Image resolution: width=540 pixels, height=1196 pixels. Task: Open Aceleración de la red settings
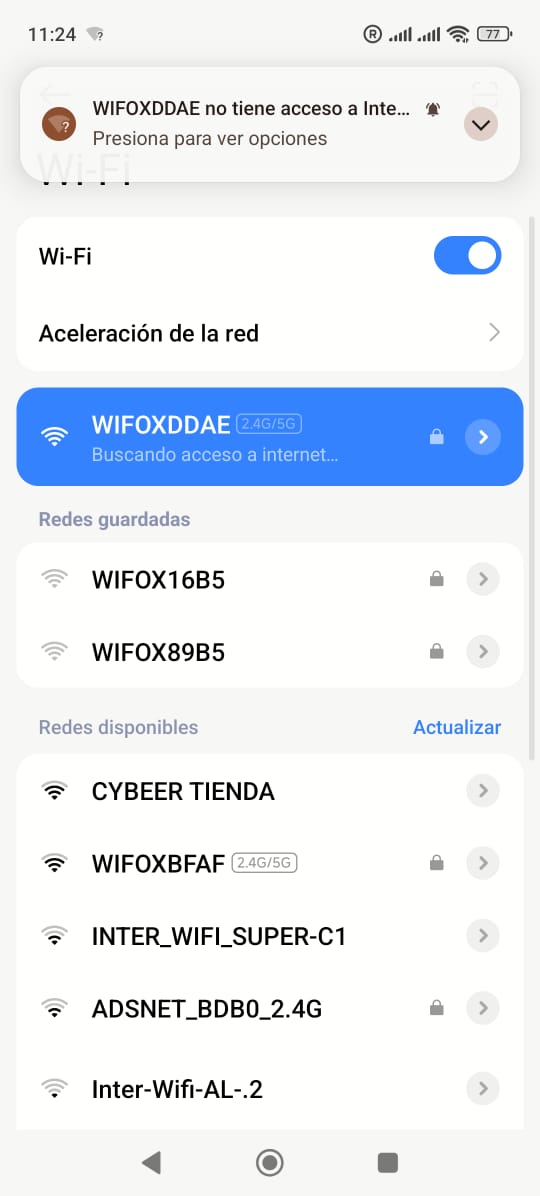coord(270,333)
